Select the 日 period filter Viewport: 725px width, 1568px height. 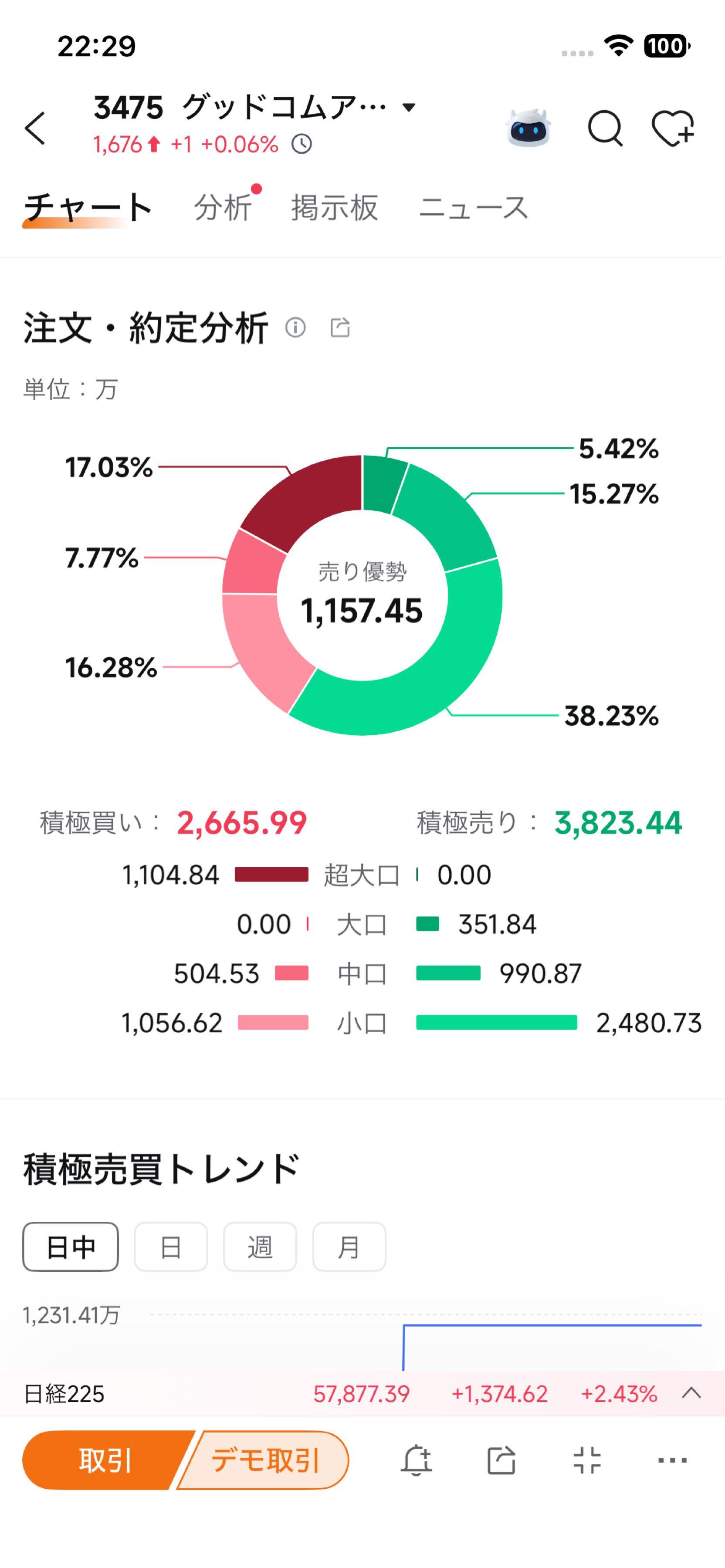click(171, 1246)
